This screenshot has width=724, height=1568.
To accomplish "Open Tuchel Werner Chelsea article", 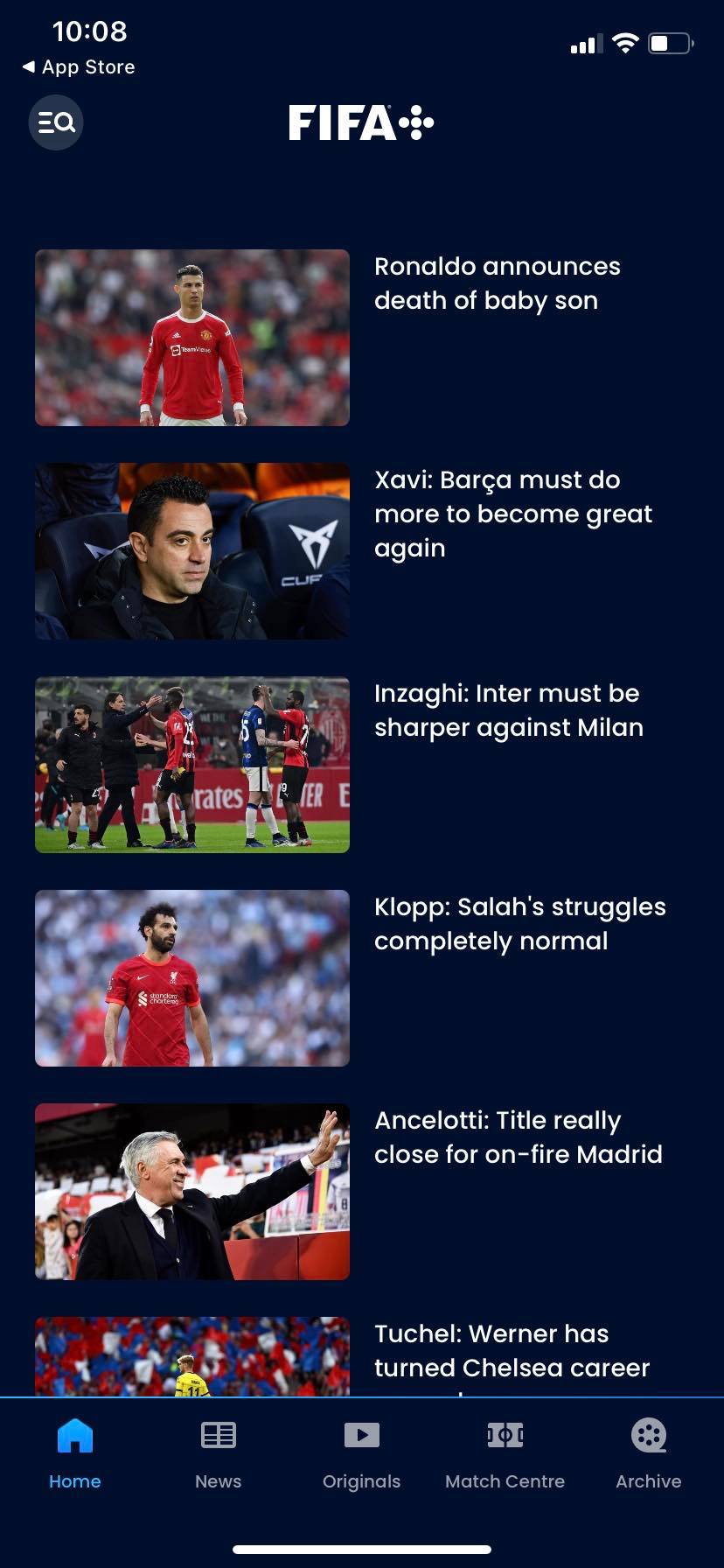I will pyautogui.click(x=511, y=1351).
